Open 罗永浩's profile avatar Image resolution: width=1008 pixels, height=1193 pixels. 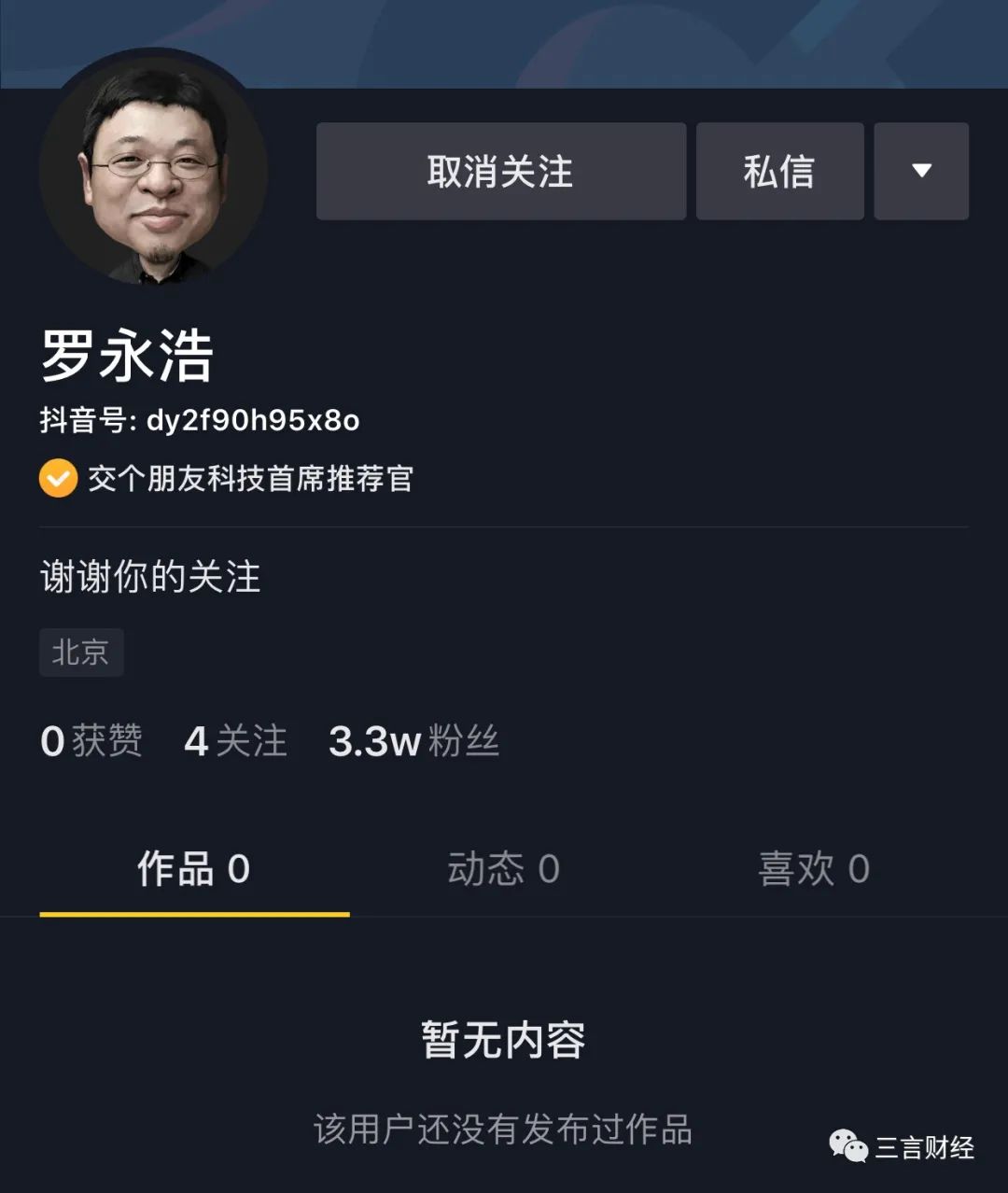pyautogui.click(x=153, y=170)
